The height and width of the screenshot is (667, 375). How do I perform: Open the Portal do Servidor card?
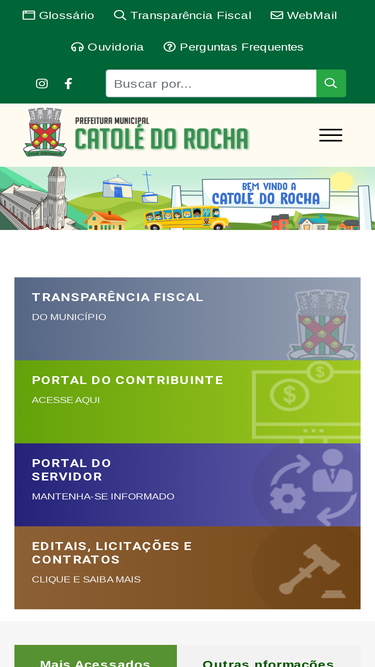click(x=188, y=485)
